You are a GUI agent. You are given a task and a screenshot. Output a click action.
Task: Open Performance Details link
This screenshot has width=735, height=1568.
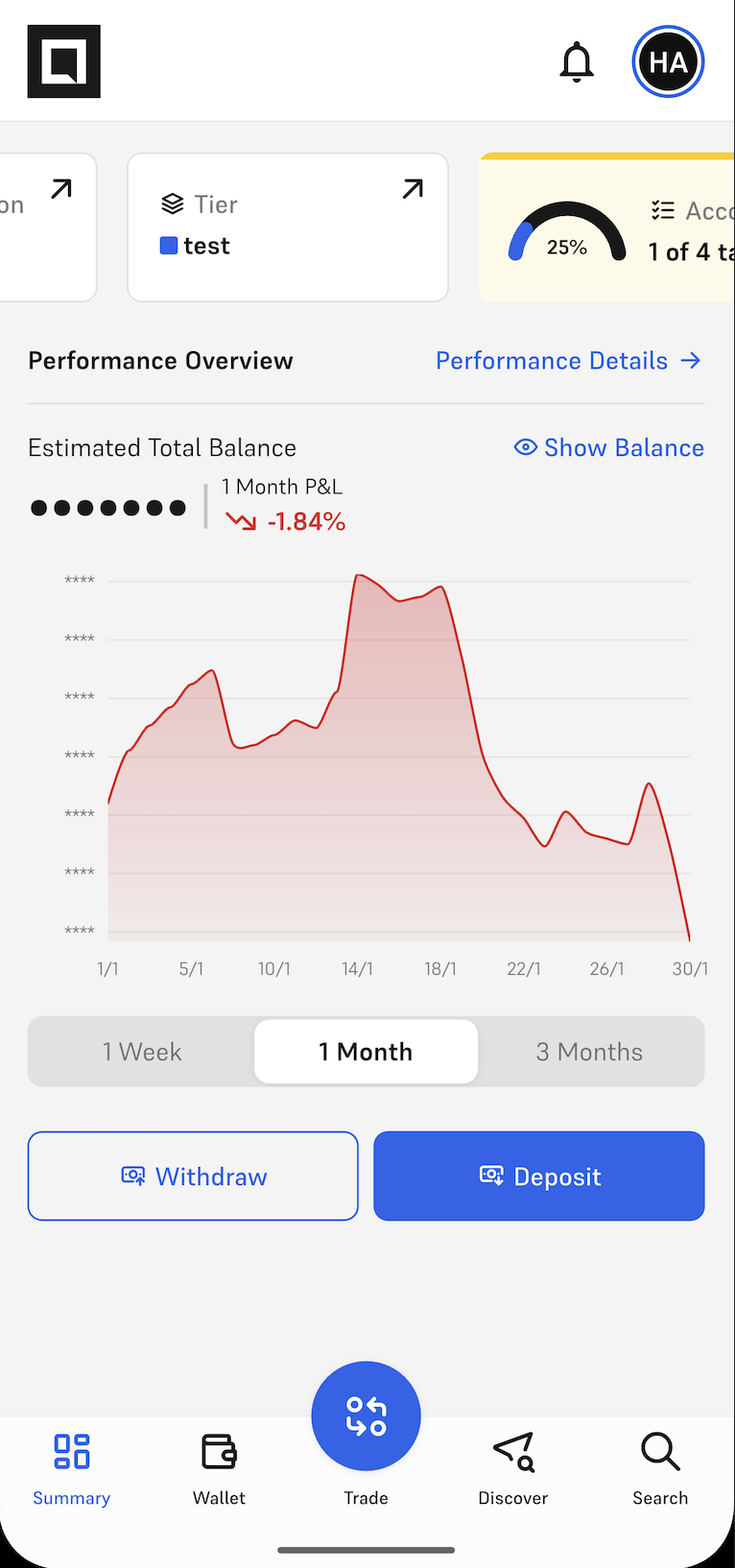(568, 361)
